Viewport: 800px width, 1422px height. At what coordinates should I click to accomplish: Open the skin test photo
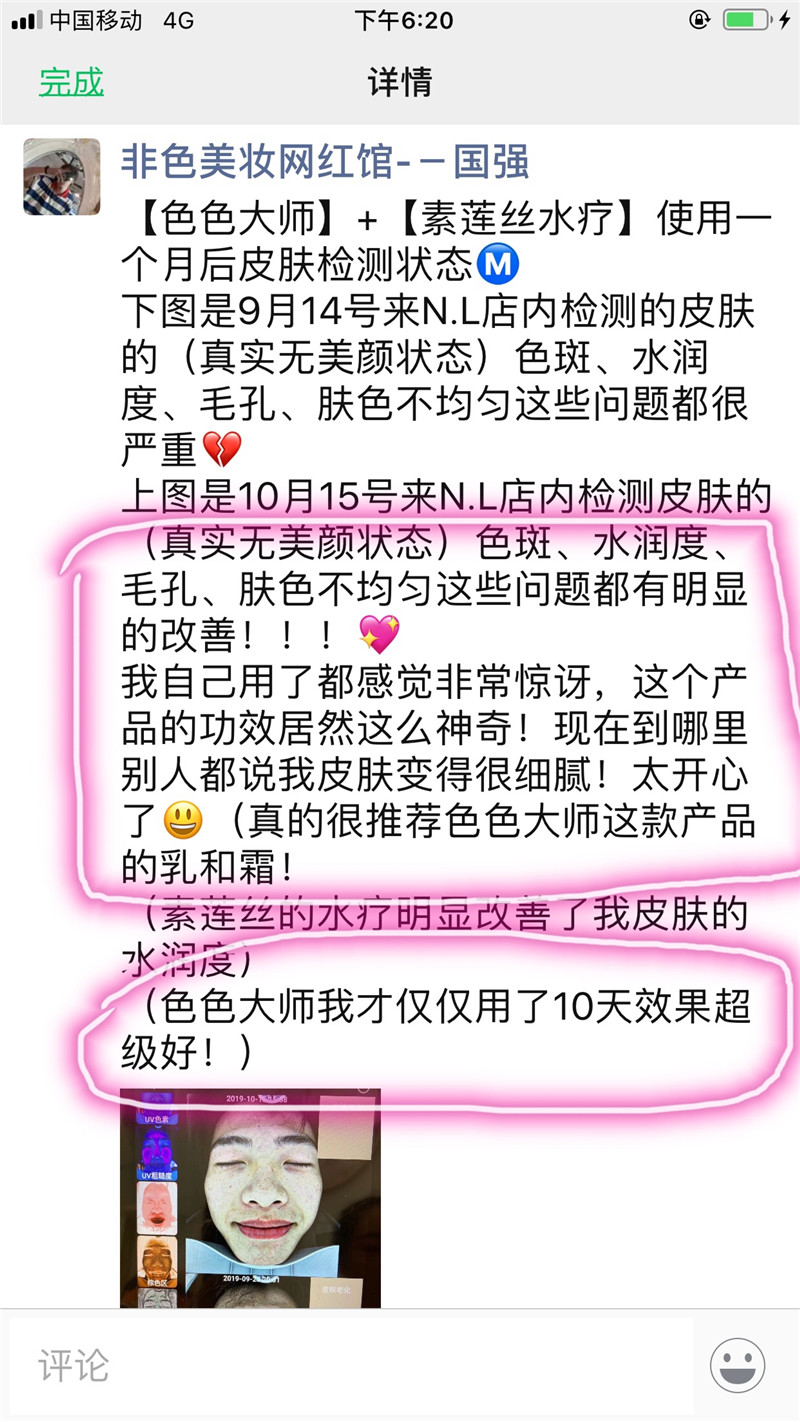coord(250,1198)
